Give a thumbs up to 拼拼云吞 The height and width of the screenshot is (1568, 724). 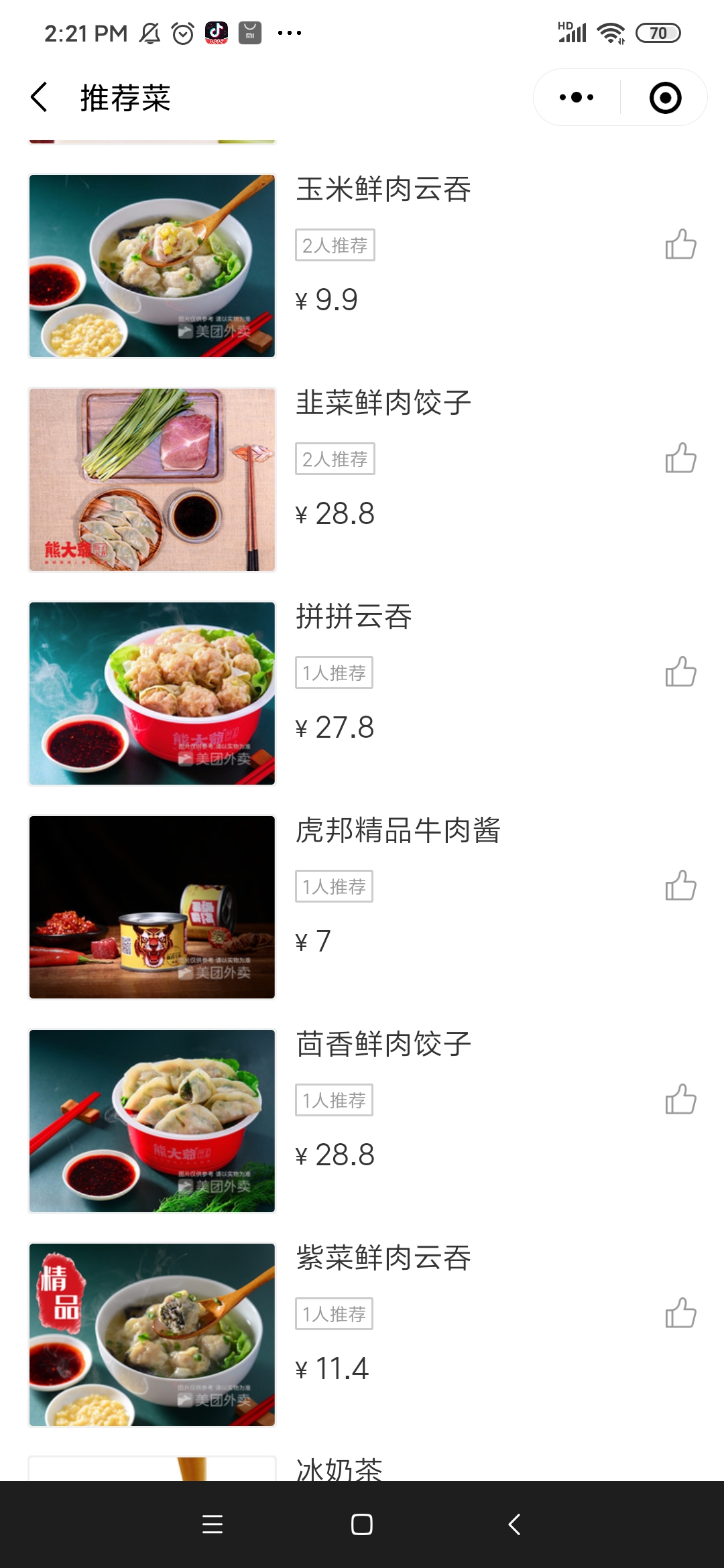[680, 672]
